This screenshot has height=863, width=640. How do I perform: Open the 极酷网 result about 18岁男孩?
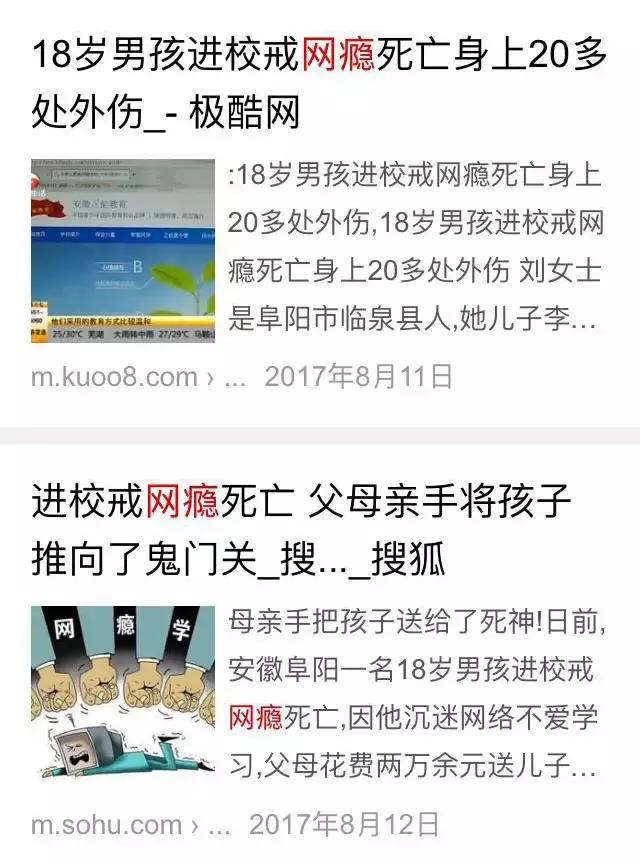tap(318, 83)
